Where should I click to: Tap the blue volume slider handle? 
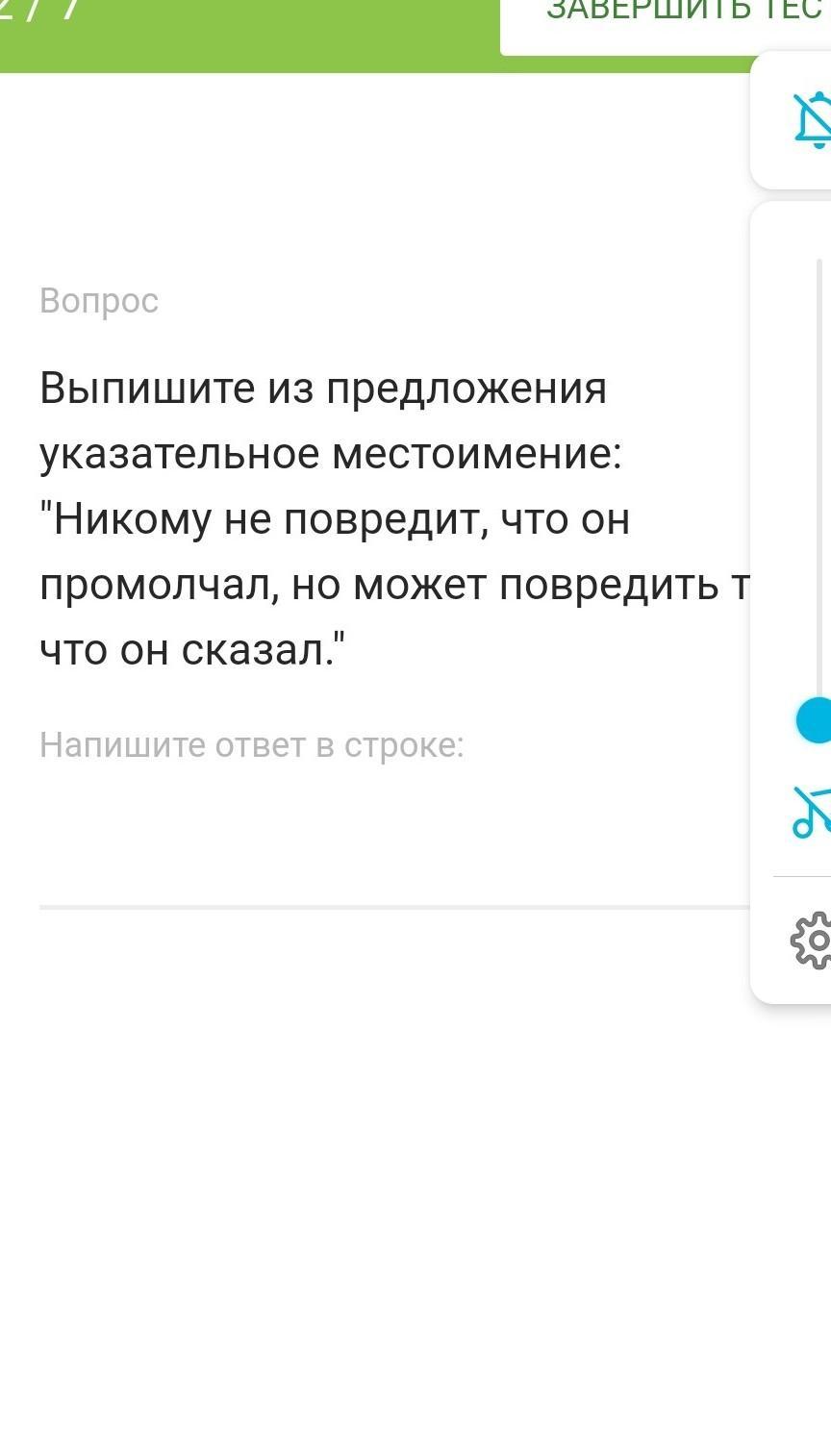814,720
